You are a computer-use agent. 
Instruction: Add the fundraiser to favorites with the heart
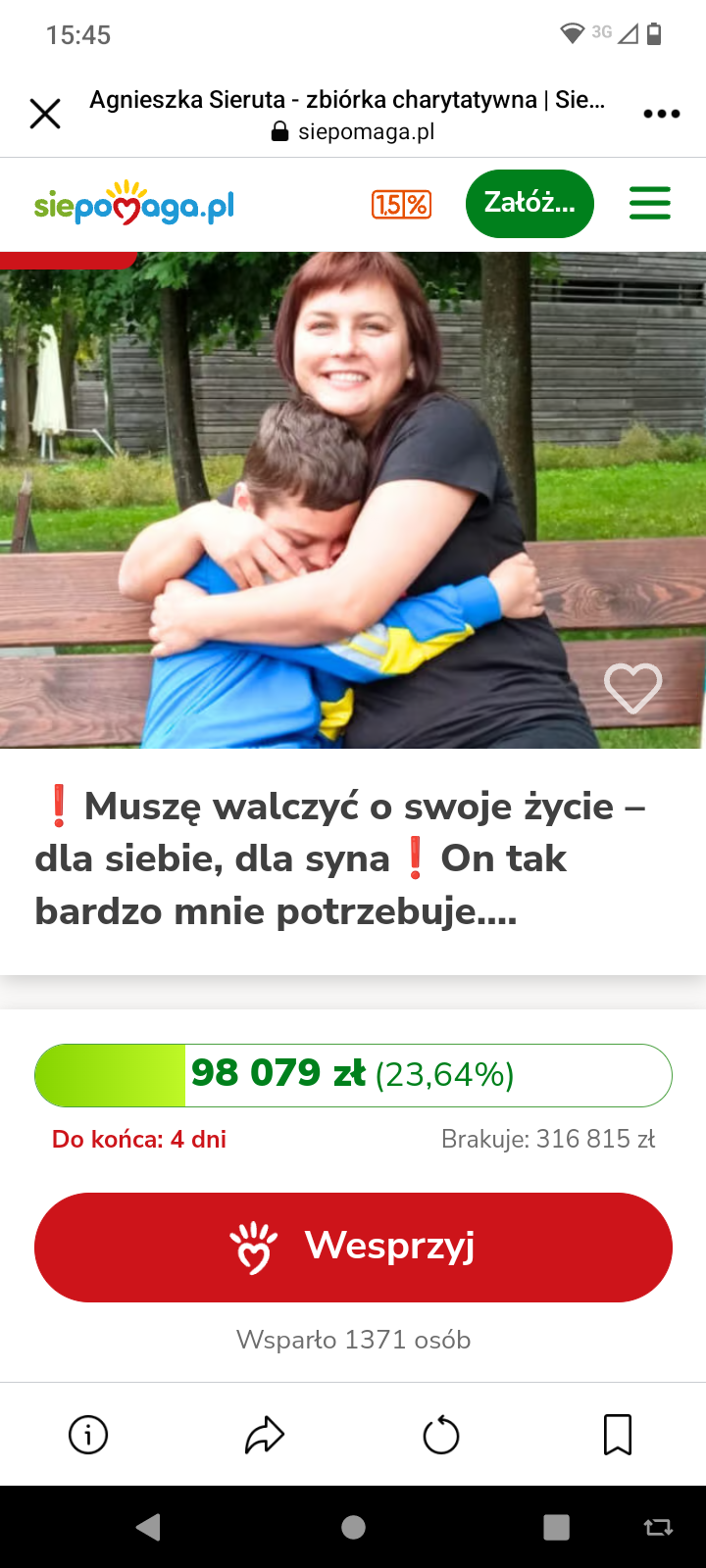point(632,688)
